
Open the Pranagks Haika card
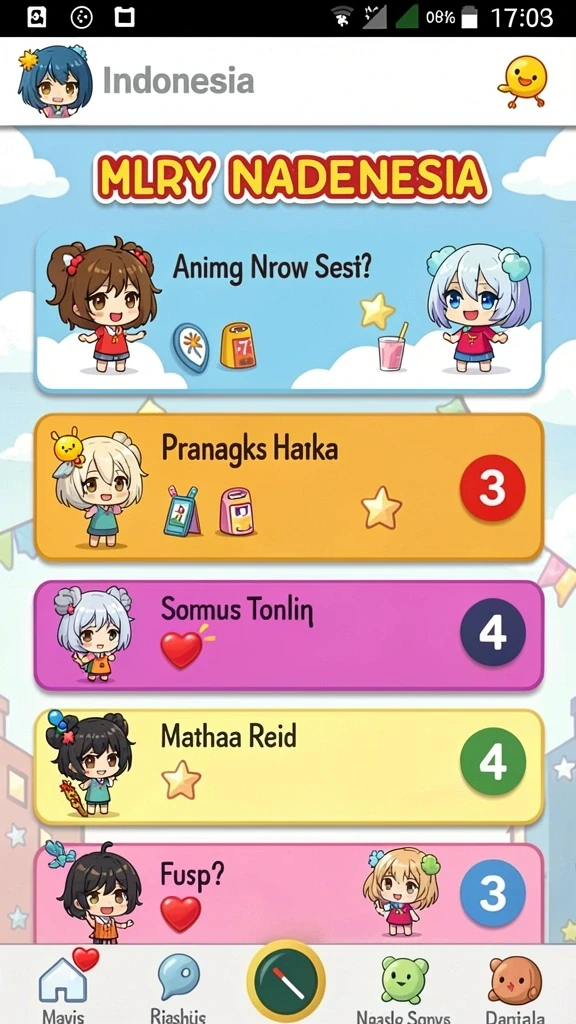point(289,487)
